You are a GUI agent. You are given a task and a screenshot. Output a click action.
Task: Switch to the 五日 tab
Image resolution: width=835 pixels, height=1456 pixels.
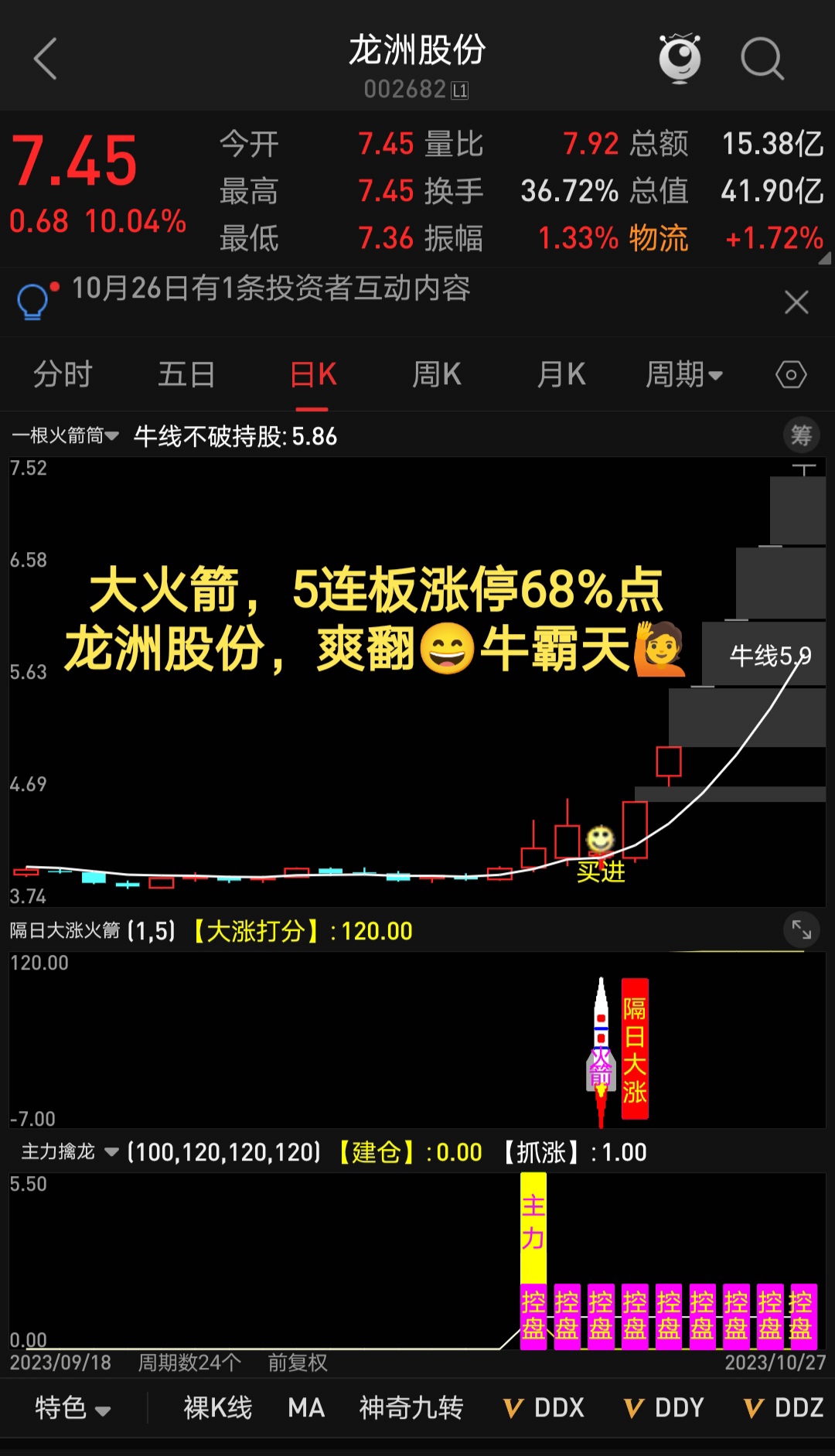pos(186,375)
